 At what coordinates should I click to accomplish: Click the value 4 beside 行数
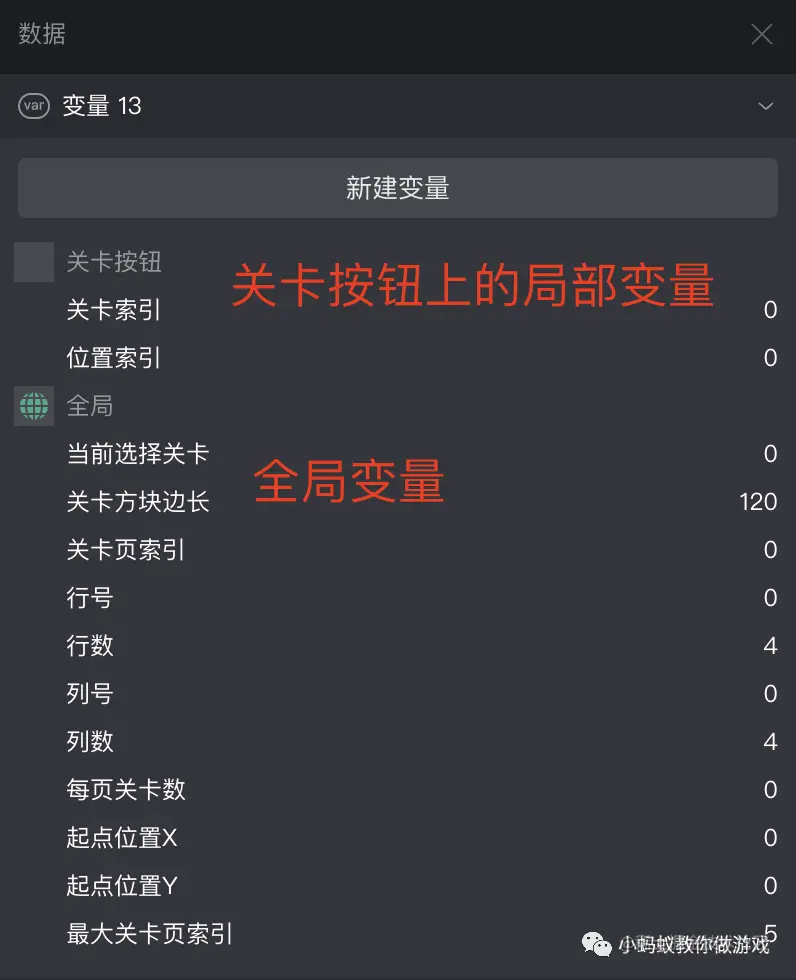770,646
